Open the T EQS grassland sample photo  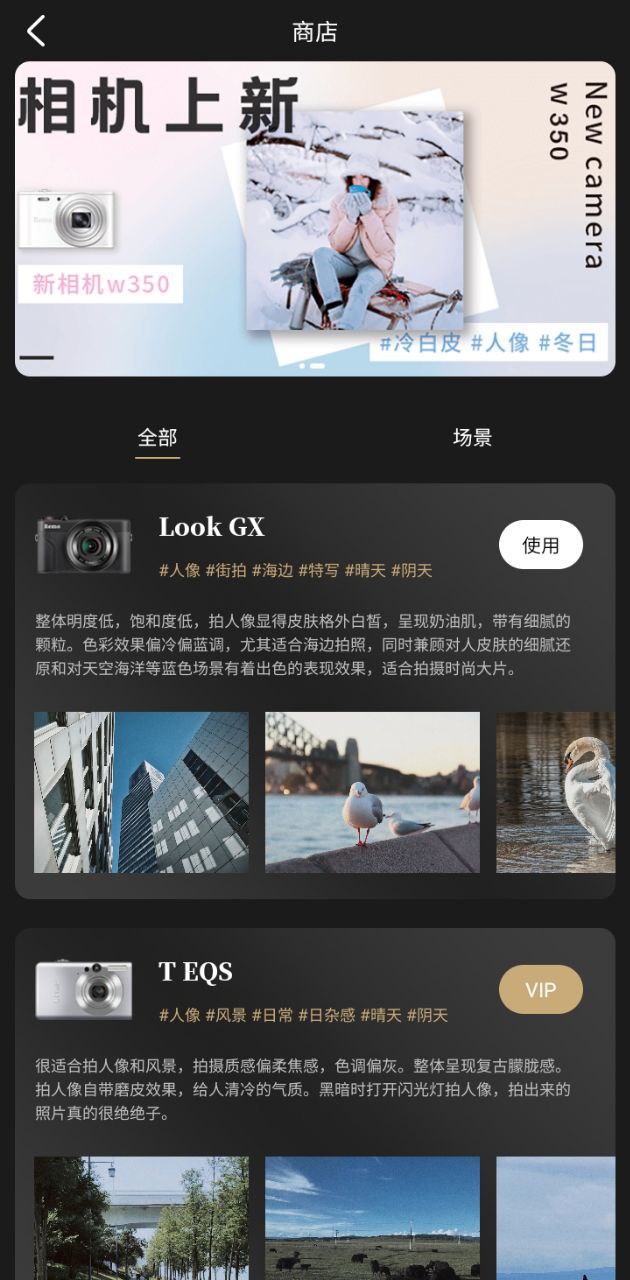coord(372,1218)
